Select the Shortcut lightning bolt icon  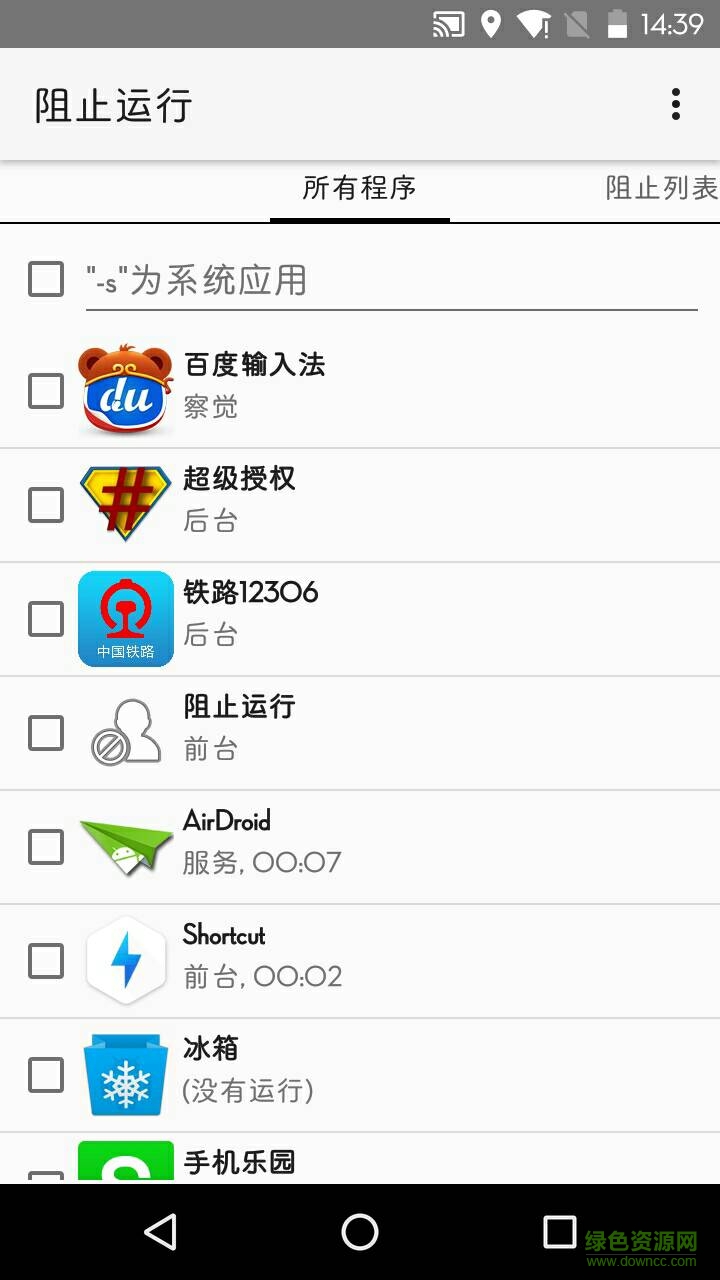(125, 960)
